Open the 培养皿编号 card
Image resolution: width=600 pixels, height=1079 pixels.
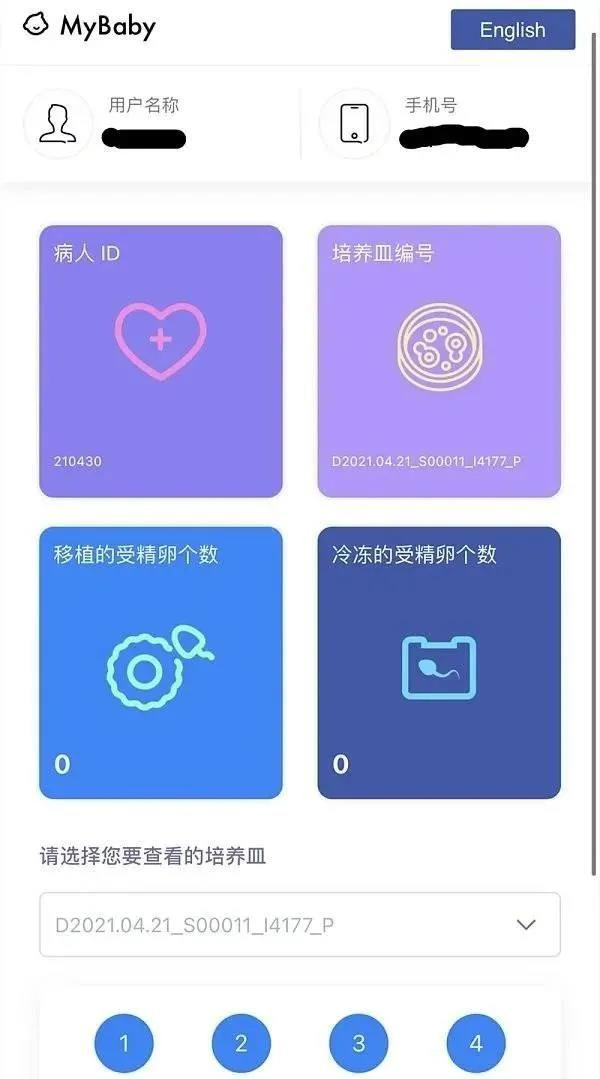tap(439, 361)
